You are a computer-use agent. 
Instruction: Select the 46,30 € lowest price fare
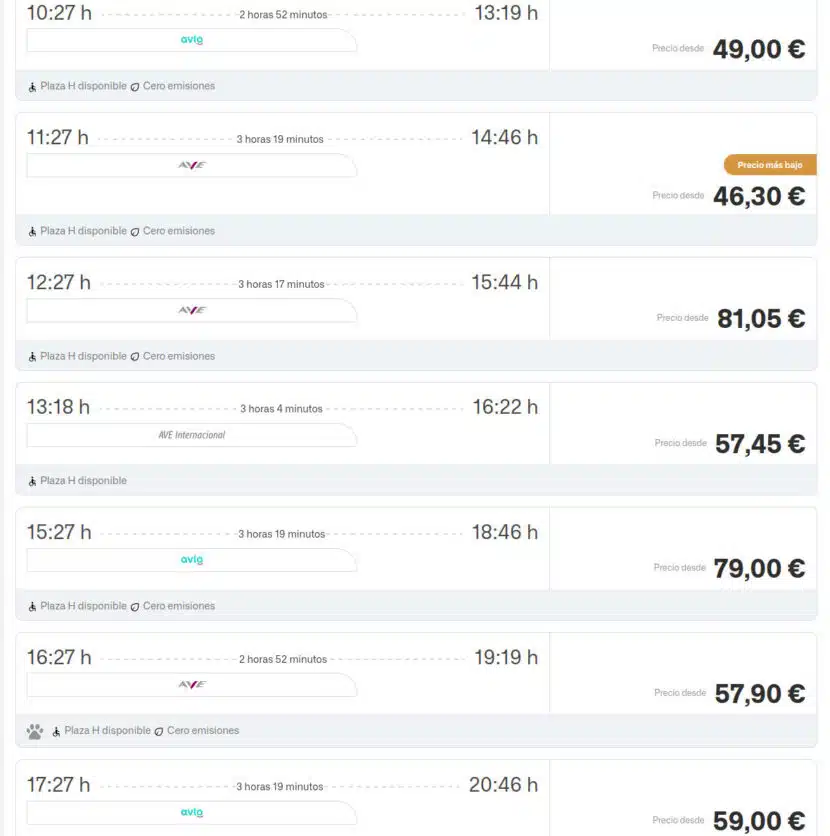click(x=758, y=196)
